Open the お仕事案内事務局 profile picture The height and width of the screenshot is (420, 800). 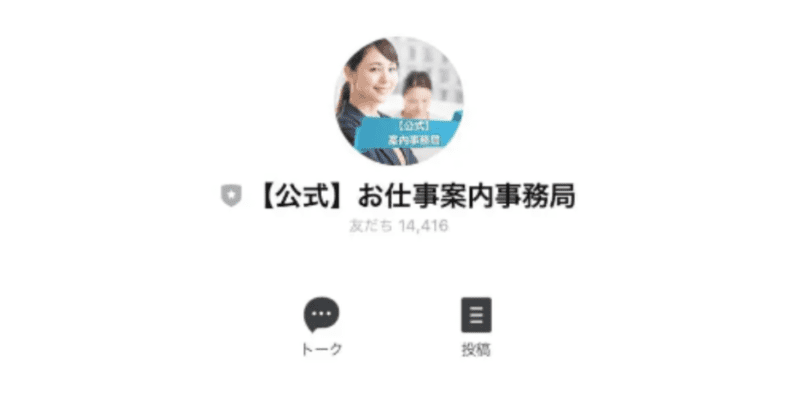[398, 101]
